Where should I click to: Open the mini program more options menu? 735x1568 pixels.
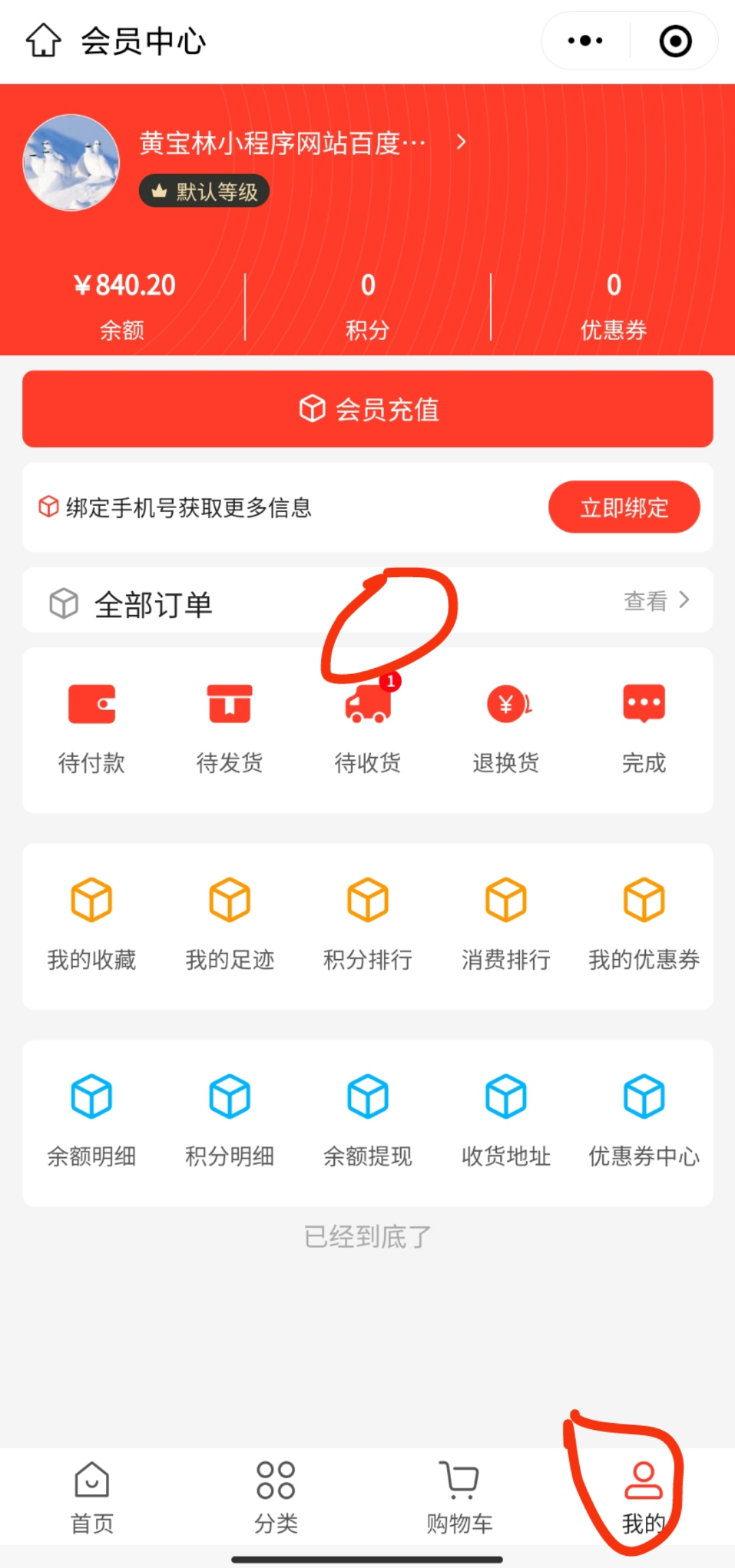[x=585, y=41]
